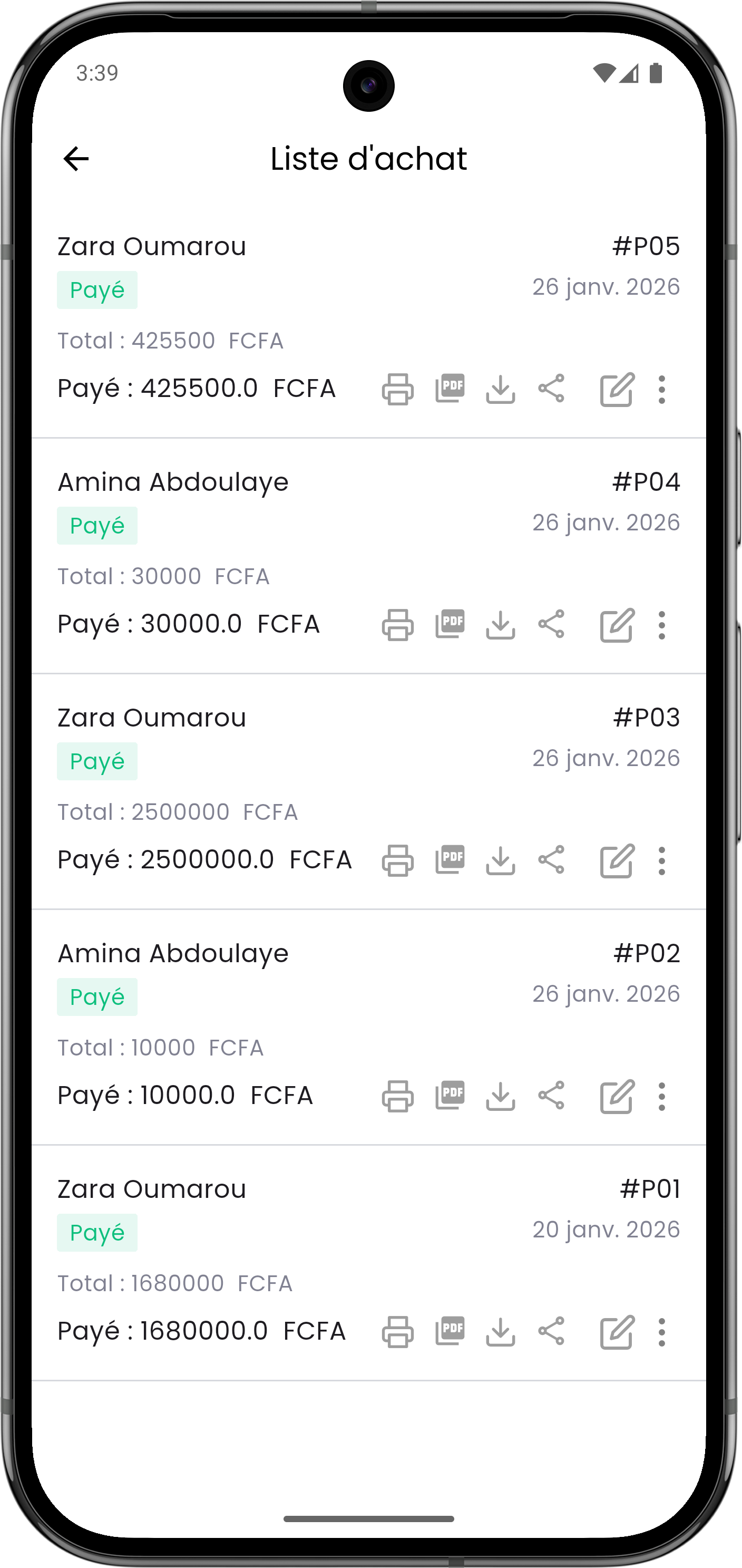Download purchase #P01 invoice
Viewport: 742px width, 1568px height.
click(501, 1332)
